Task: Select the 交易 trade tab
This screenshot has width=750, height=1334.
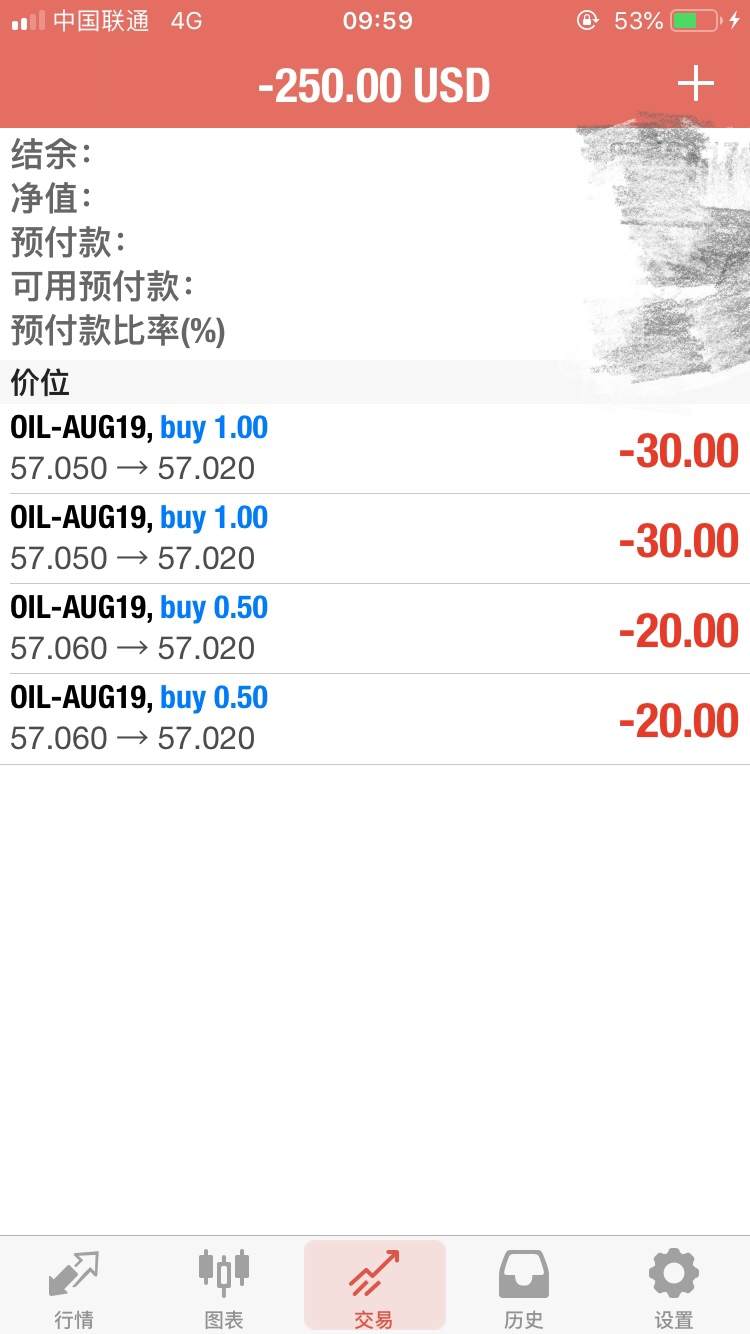Action: click(x=374, y=1288)
